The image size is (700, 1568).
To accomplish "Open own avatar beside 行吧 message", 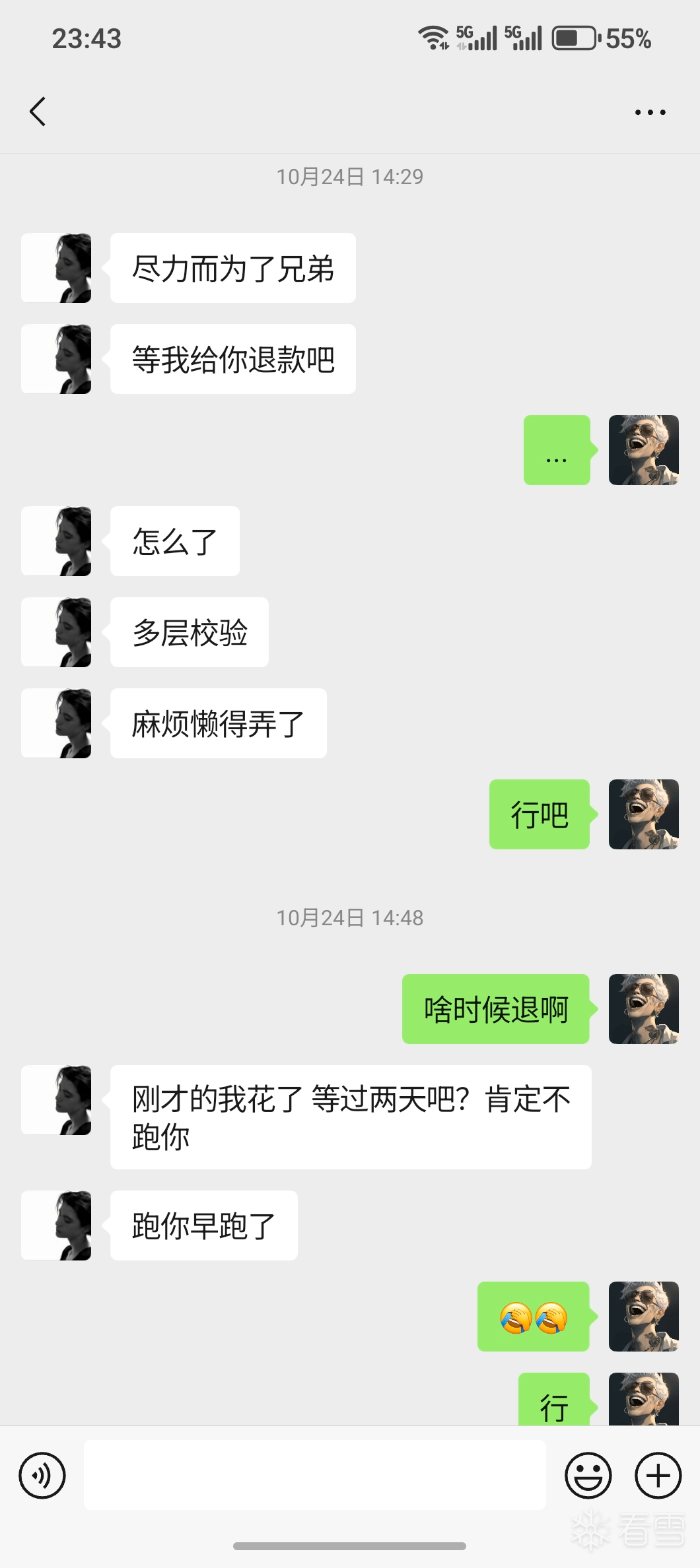I will tap(643, 814).
